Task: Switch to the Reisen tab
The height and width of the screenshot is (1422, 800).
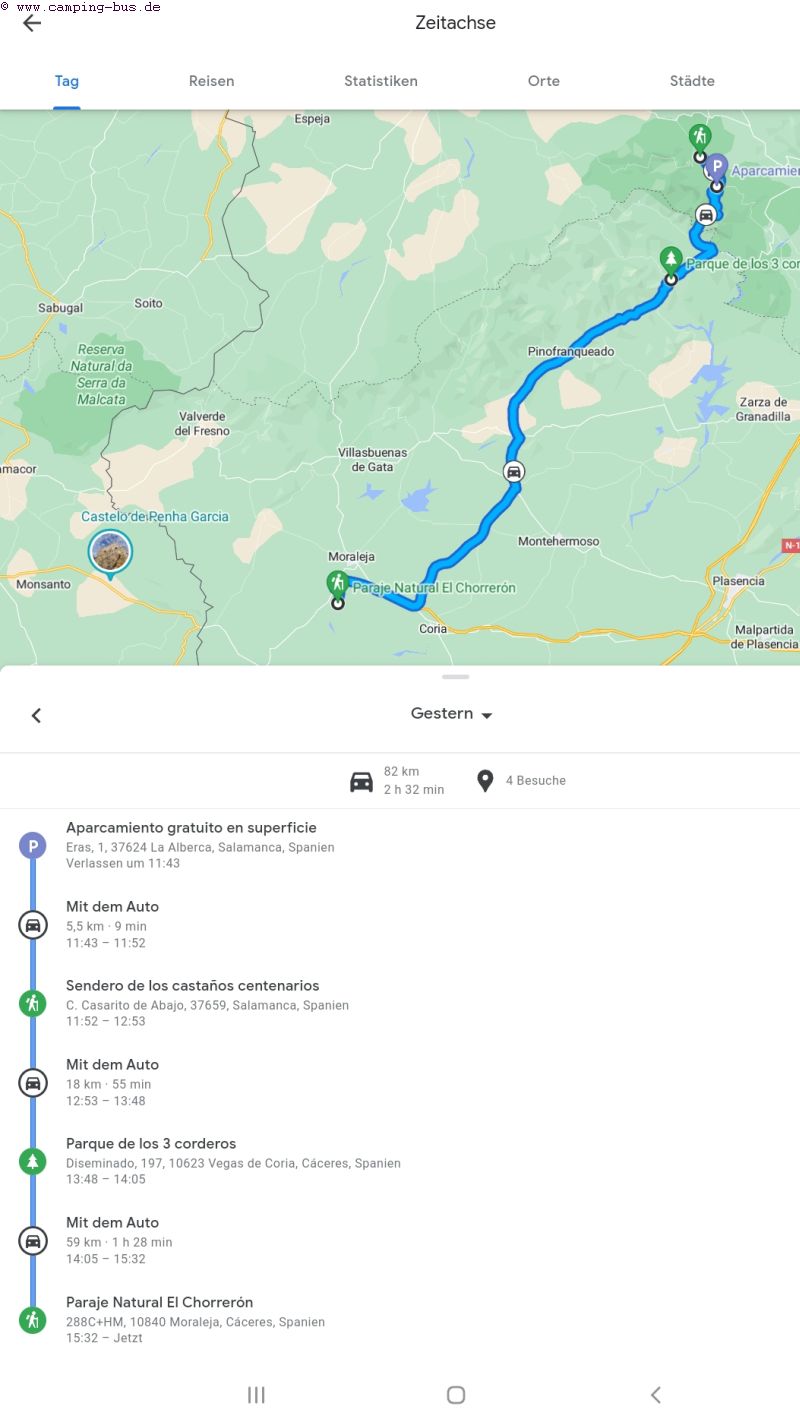Action: 211,81
